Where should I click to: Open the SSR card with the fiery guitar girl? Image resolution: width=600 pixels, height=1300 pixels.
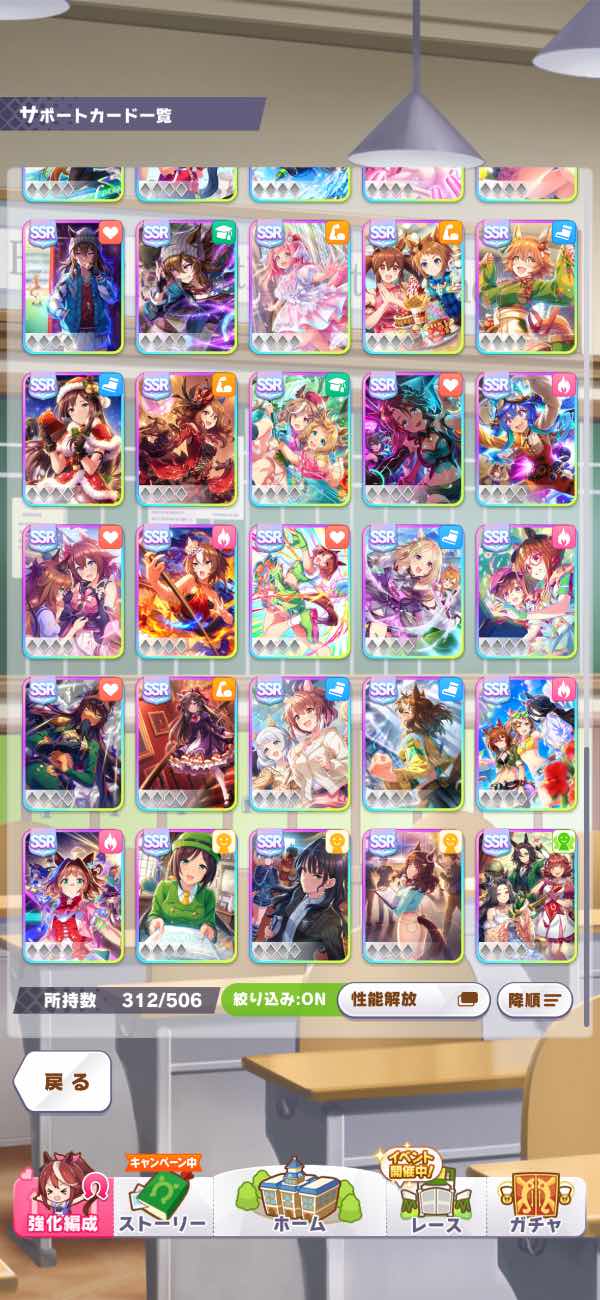point(186,590)
